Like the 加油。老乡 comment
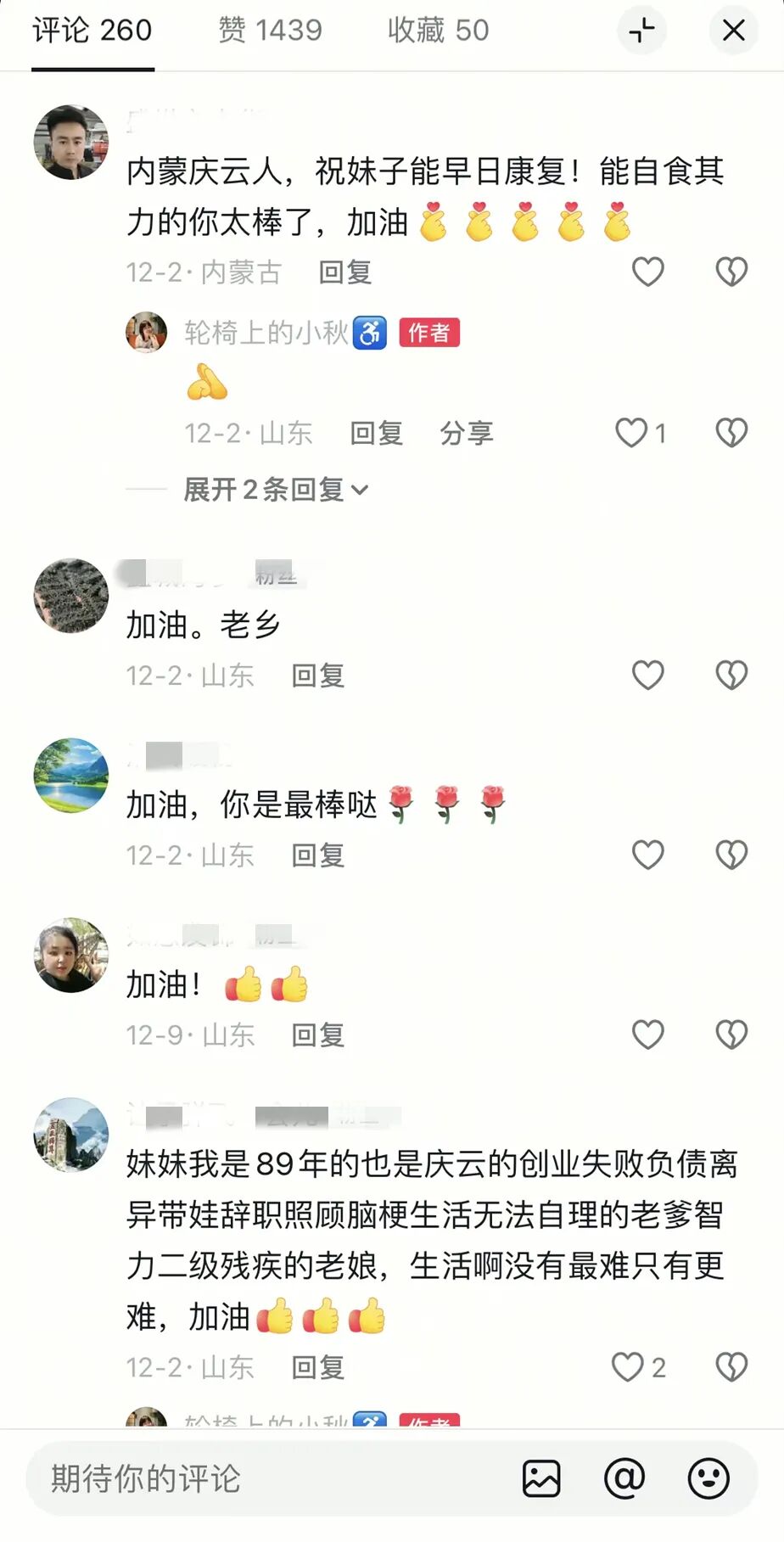 (x=648, y=676)
